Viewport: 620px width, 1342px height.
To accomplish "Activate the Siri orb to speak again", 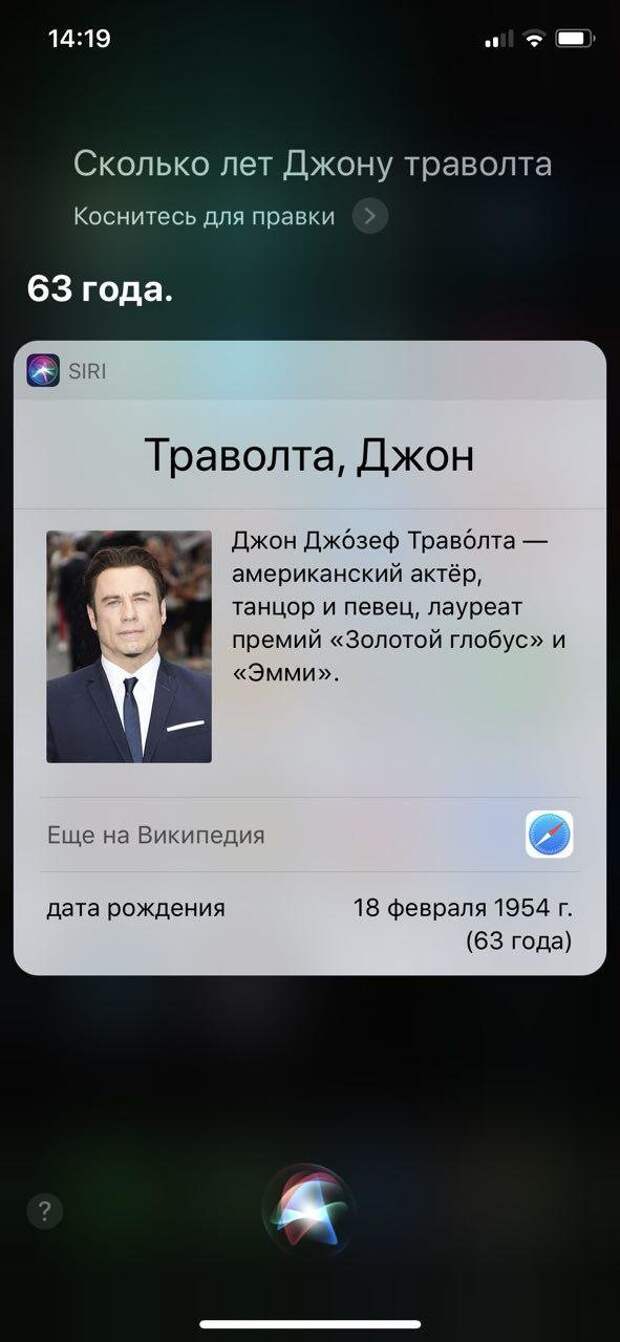I will [x=309, y=1210].
